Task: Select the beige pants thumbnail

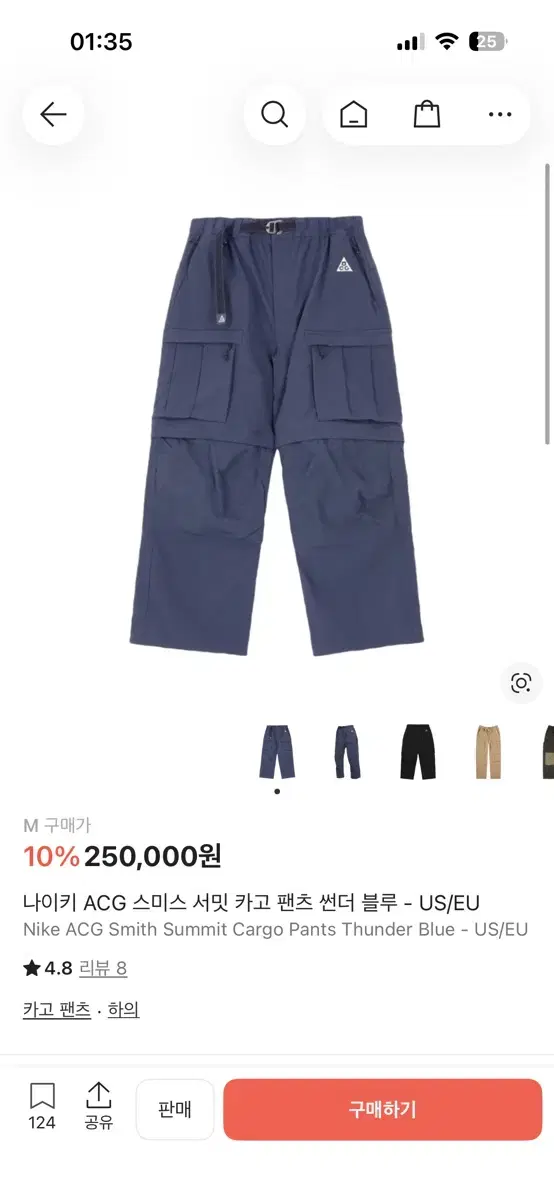Action: pyautogui.click(x=488, y=752)
